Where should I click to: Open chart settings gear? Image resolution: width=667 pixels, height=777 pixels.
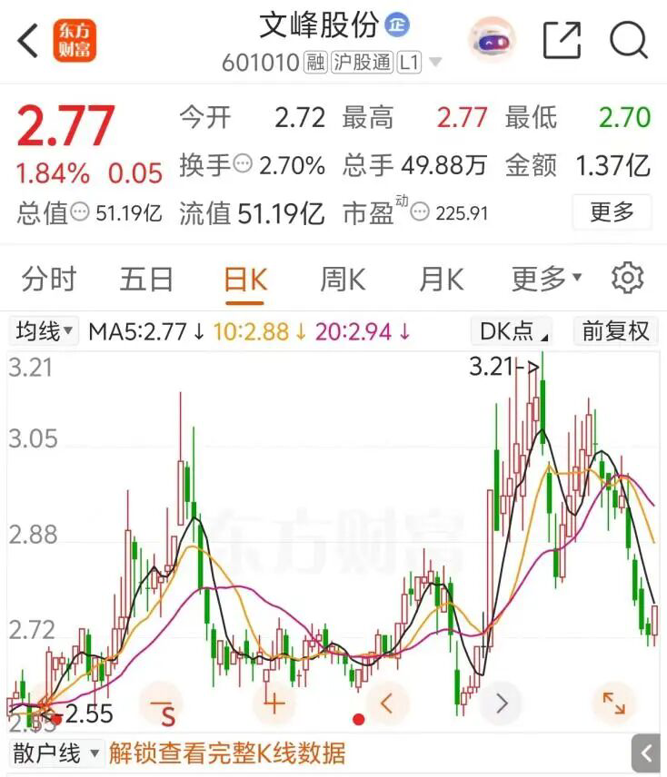pos(627,279)
